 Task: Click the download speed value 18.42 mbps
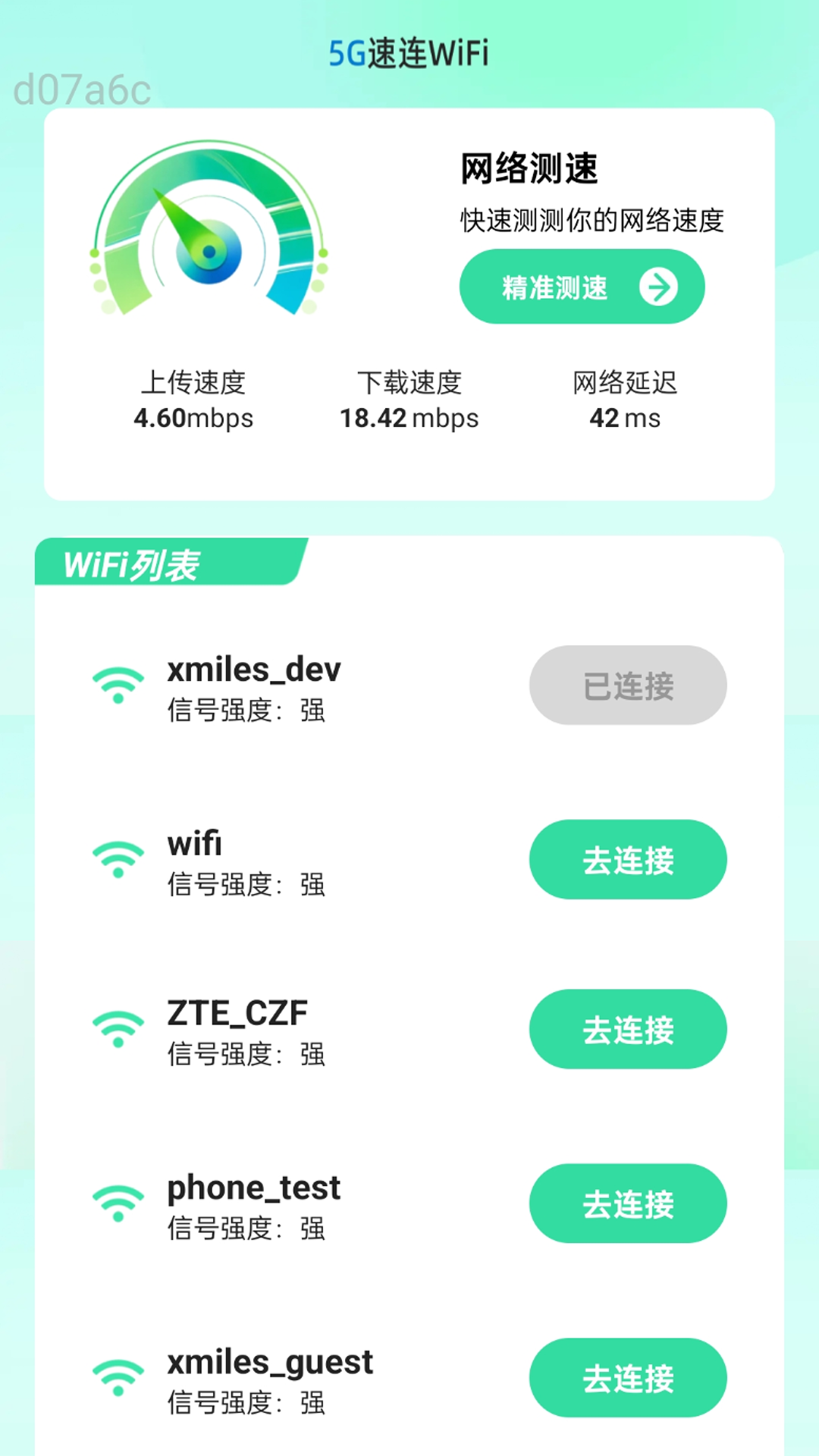coord(408,418)
